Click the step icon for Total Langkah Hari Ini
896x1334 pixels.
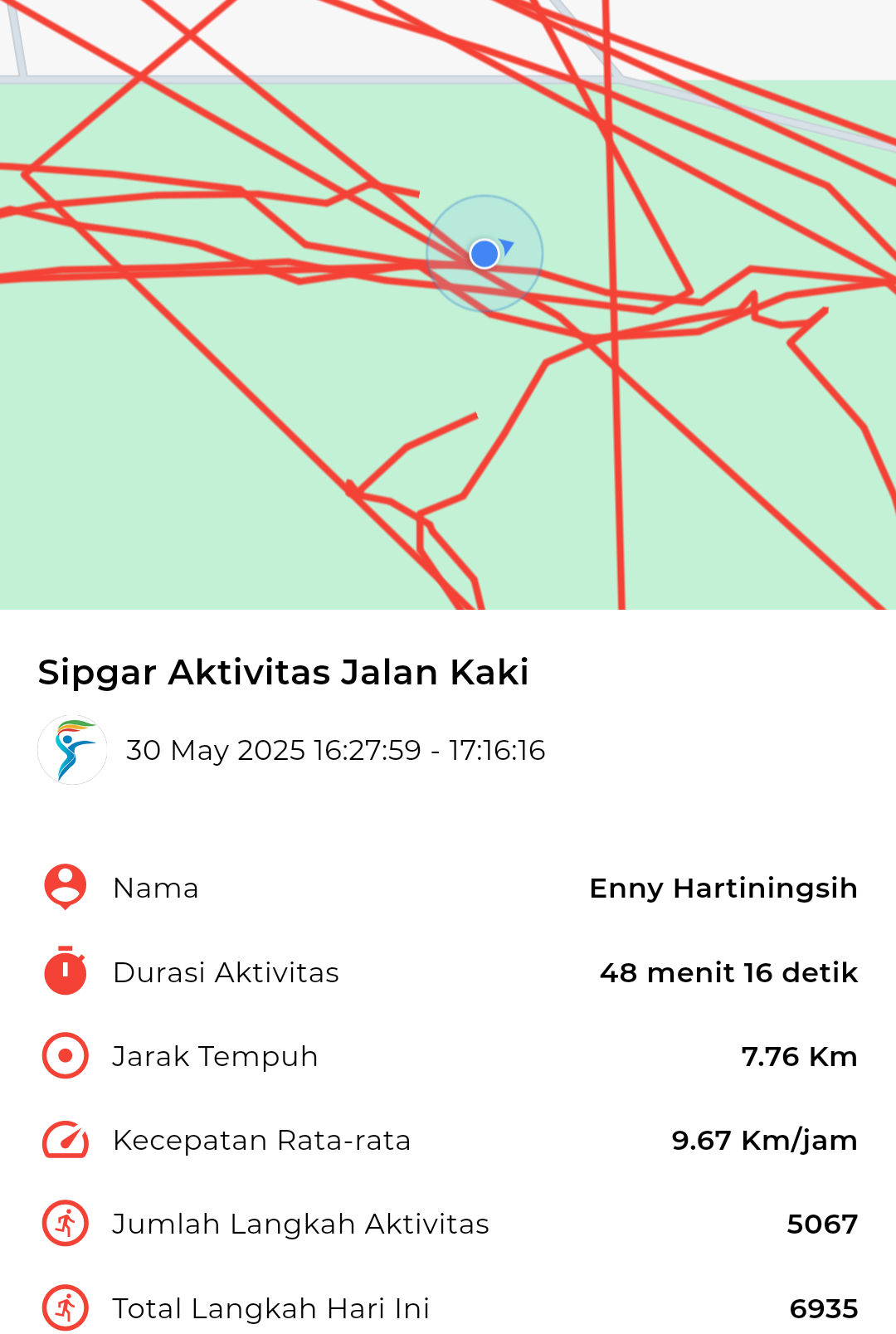pos(64,1306)
